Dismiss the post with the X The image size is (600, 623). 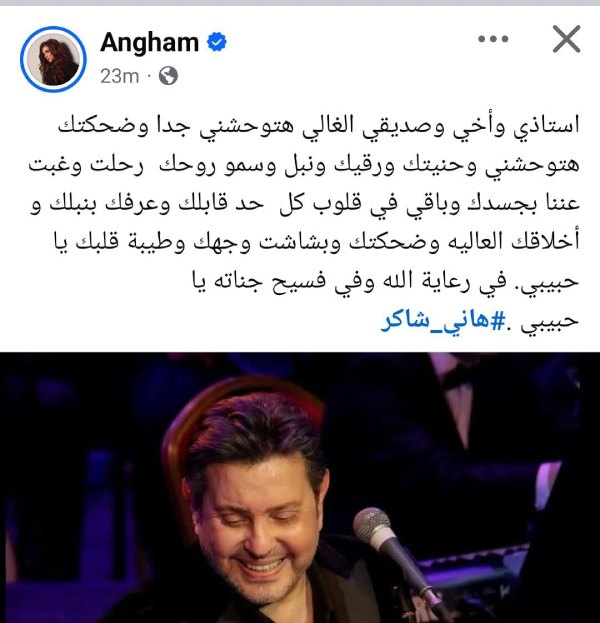[x=566, y=39]
